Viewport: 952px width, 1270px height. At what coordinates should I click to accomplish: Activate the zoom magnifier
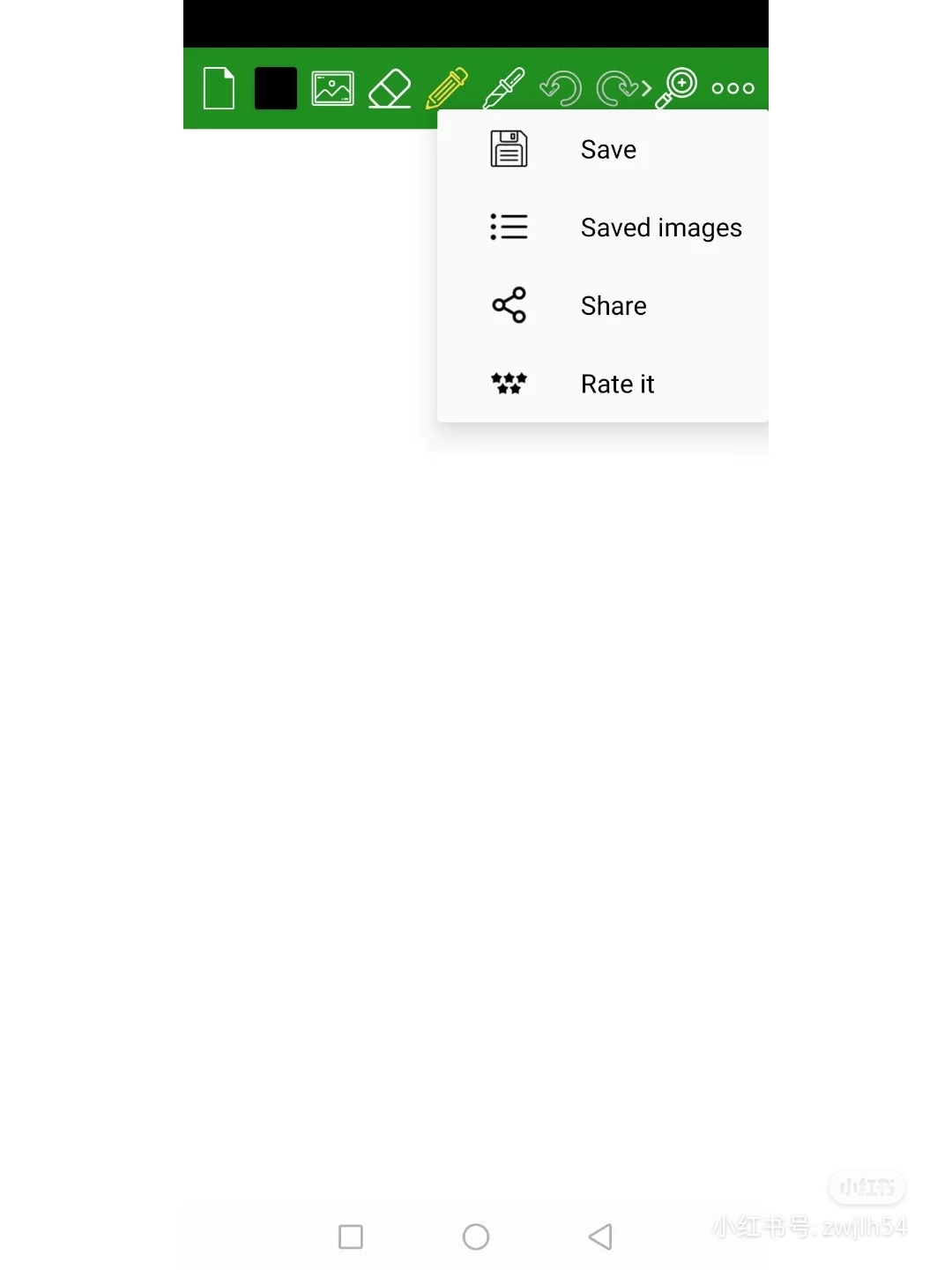[x=677, y=88]
